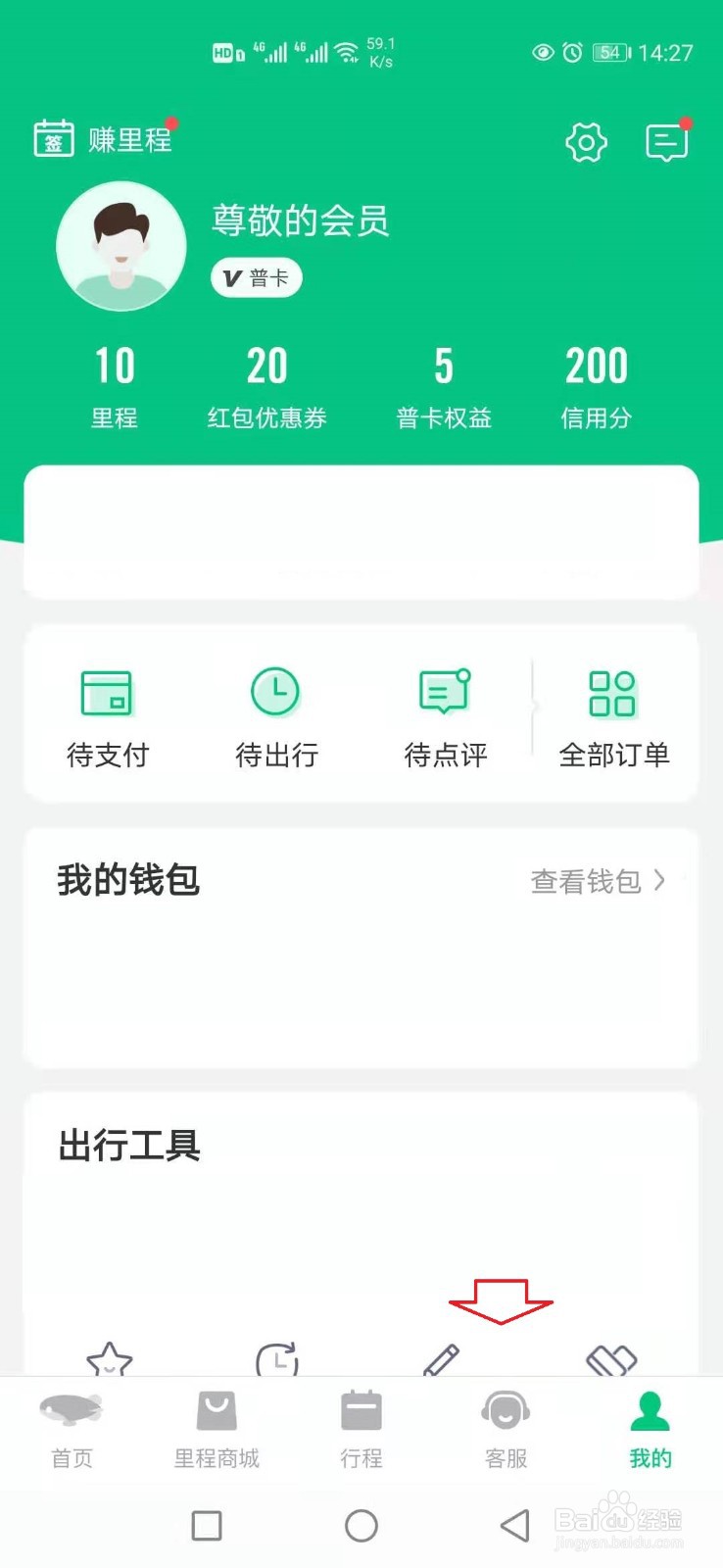Screen dimensions: 723x1568
Task: Select the star favorites icon in 出行工具
Action: pos(111,1360)
